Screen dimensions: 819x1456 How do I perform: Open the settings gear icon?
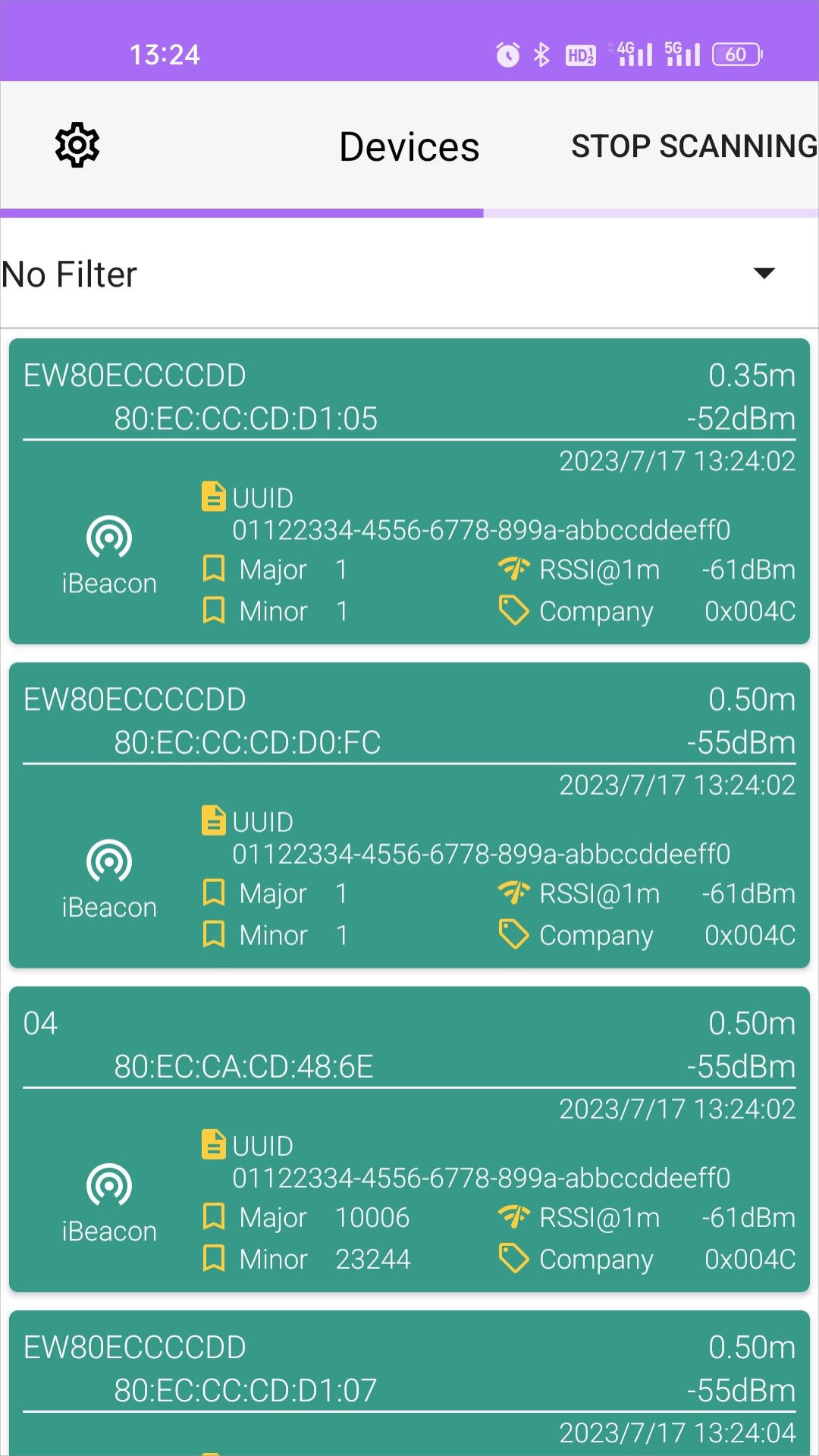[x=77, y=144]
